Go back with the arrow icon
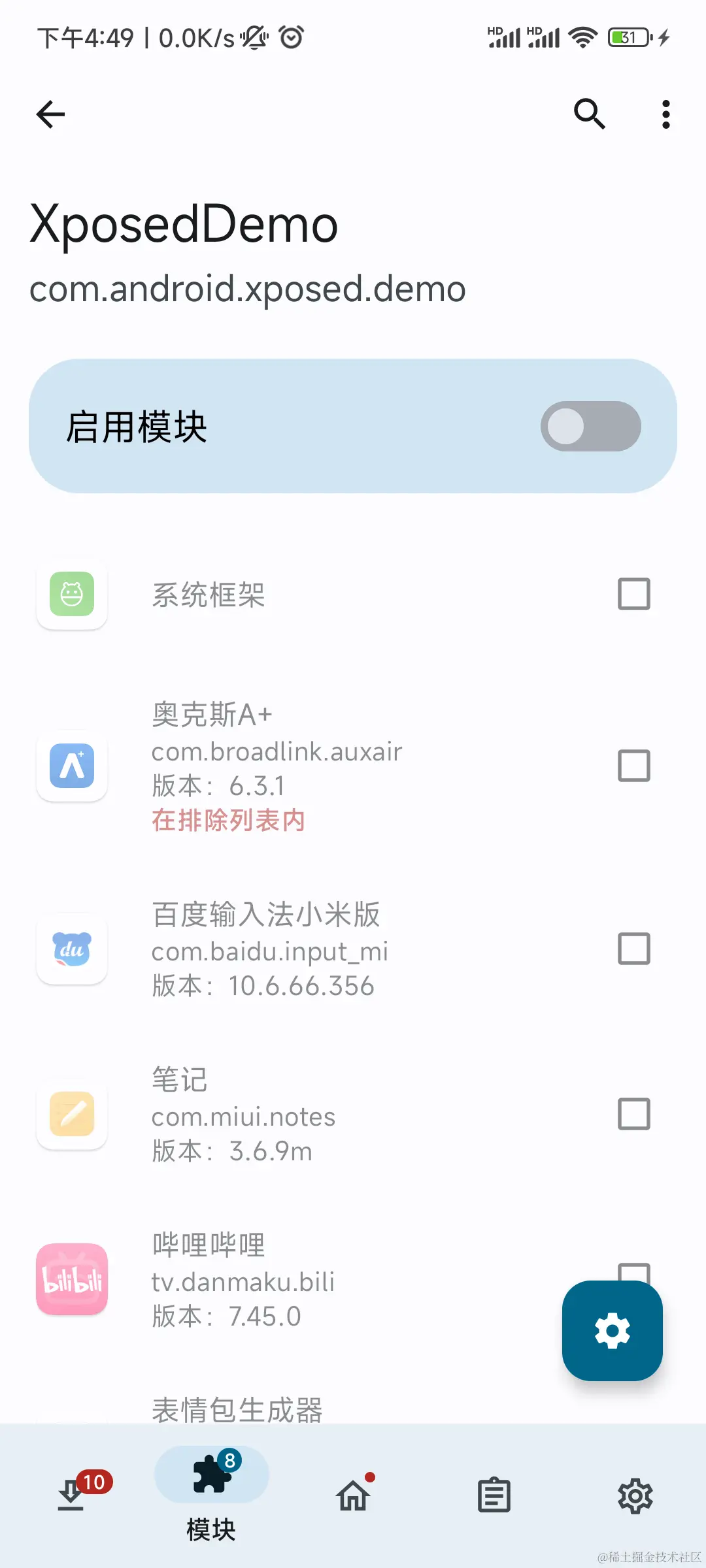706x1568 pixels. (50, 114)
